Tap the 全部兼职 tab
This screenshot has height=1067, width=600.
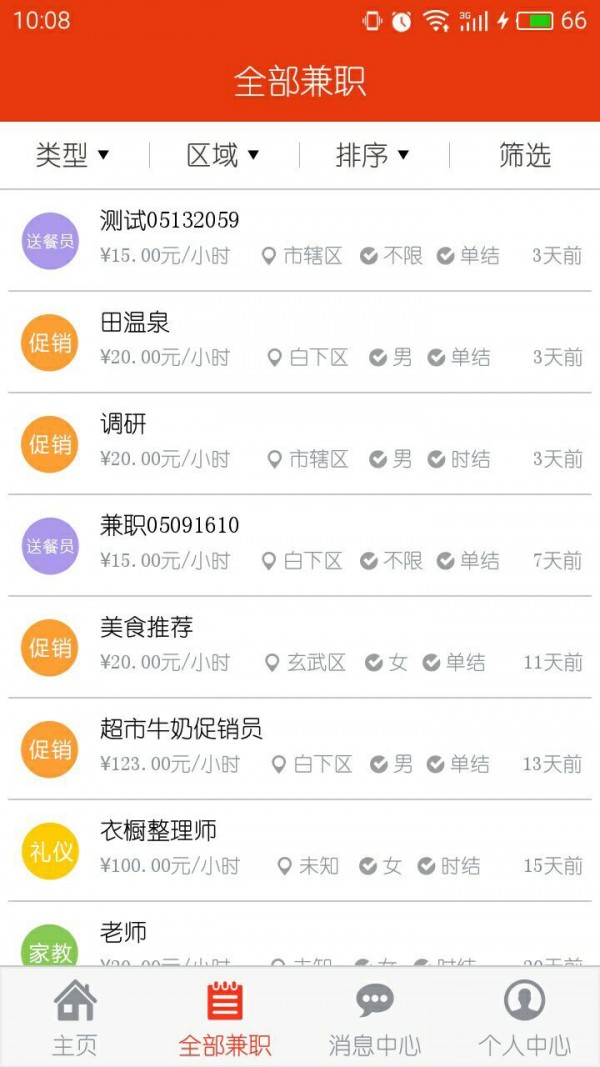pos(225,1018)
